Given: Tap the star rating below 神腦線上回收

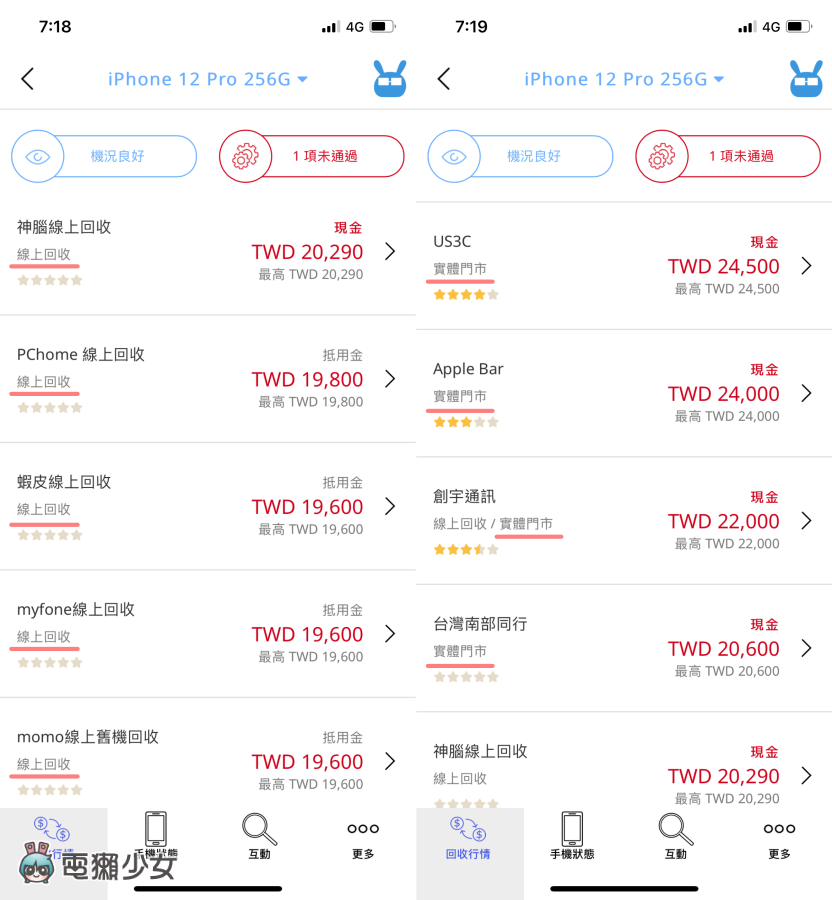Looking at the screenshot, I should coord(48,280).
